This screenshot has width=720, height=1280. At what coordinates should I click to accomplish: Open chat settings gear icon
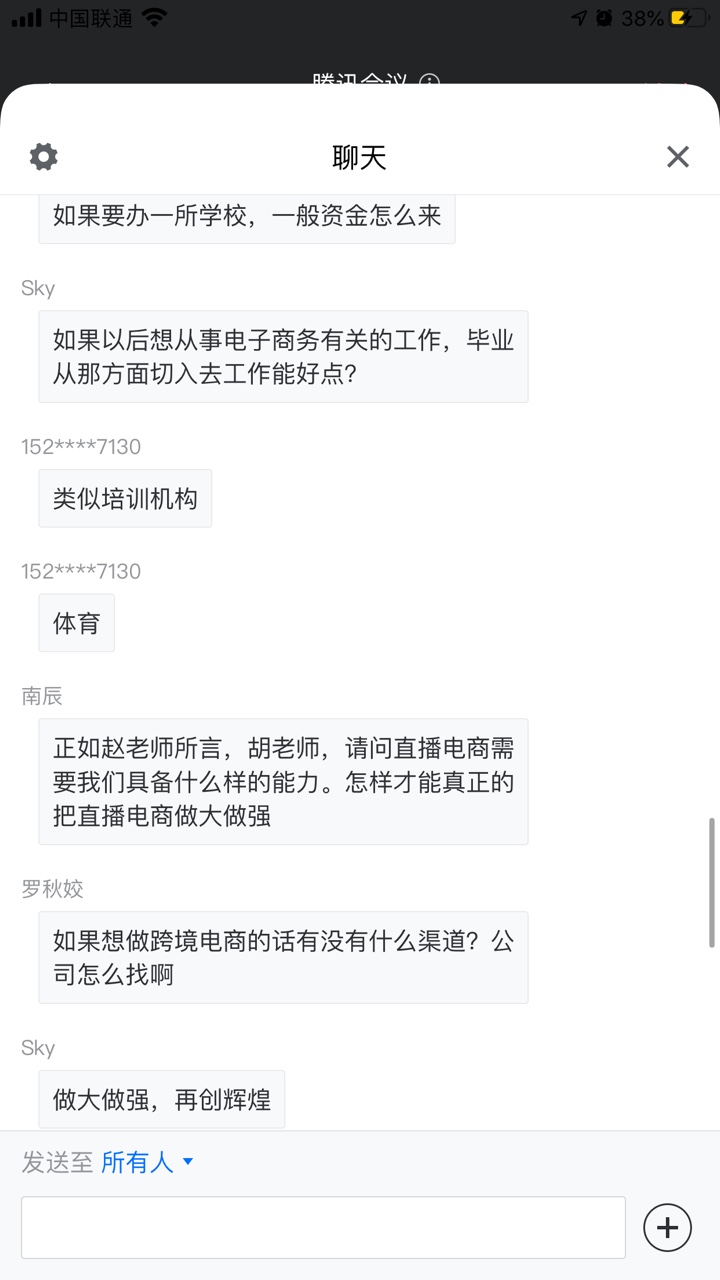pyautogui.click(x=44, y=157)
